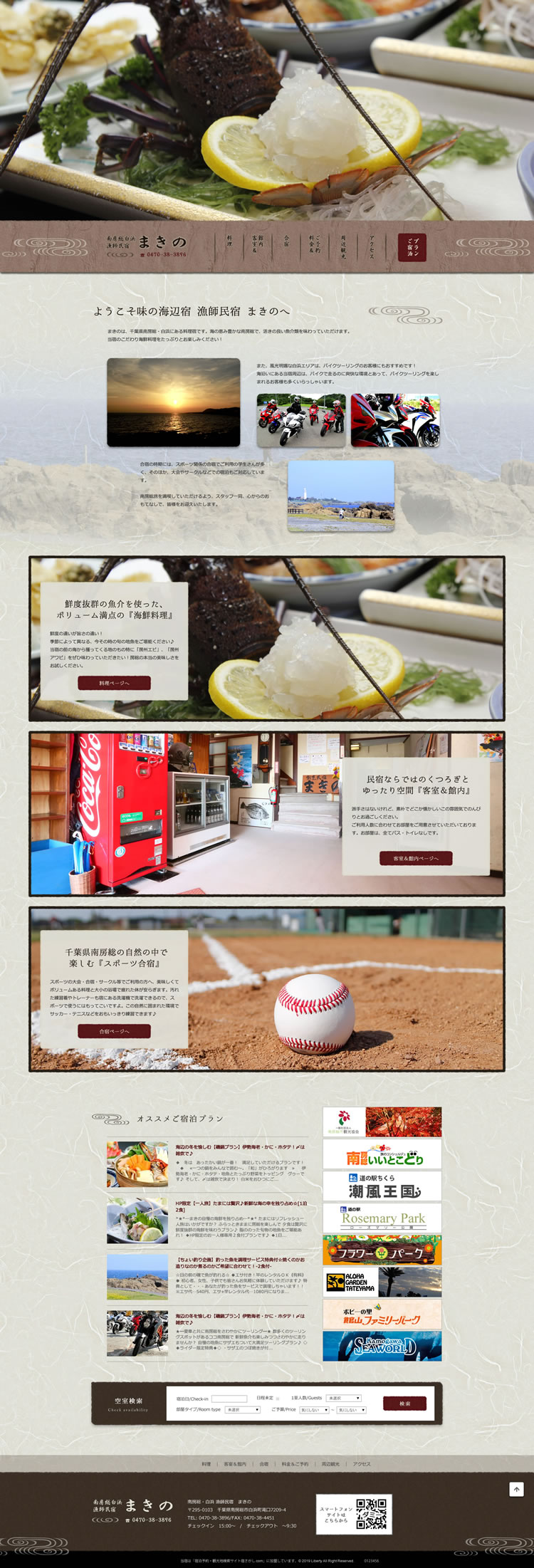Tap the ご宿泊プラン red header button
Image resolution: width=534 pixels, height=1568 pixels.
(x=412, y=248)
